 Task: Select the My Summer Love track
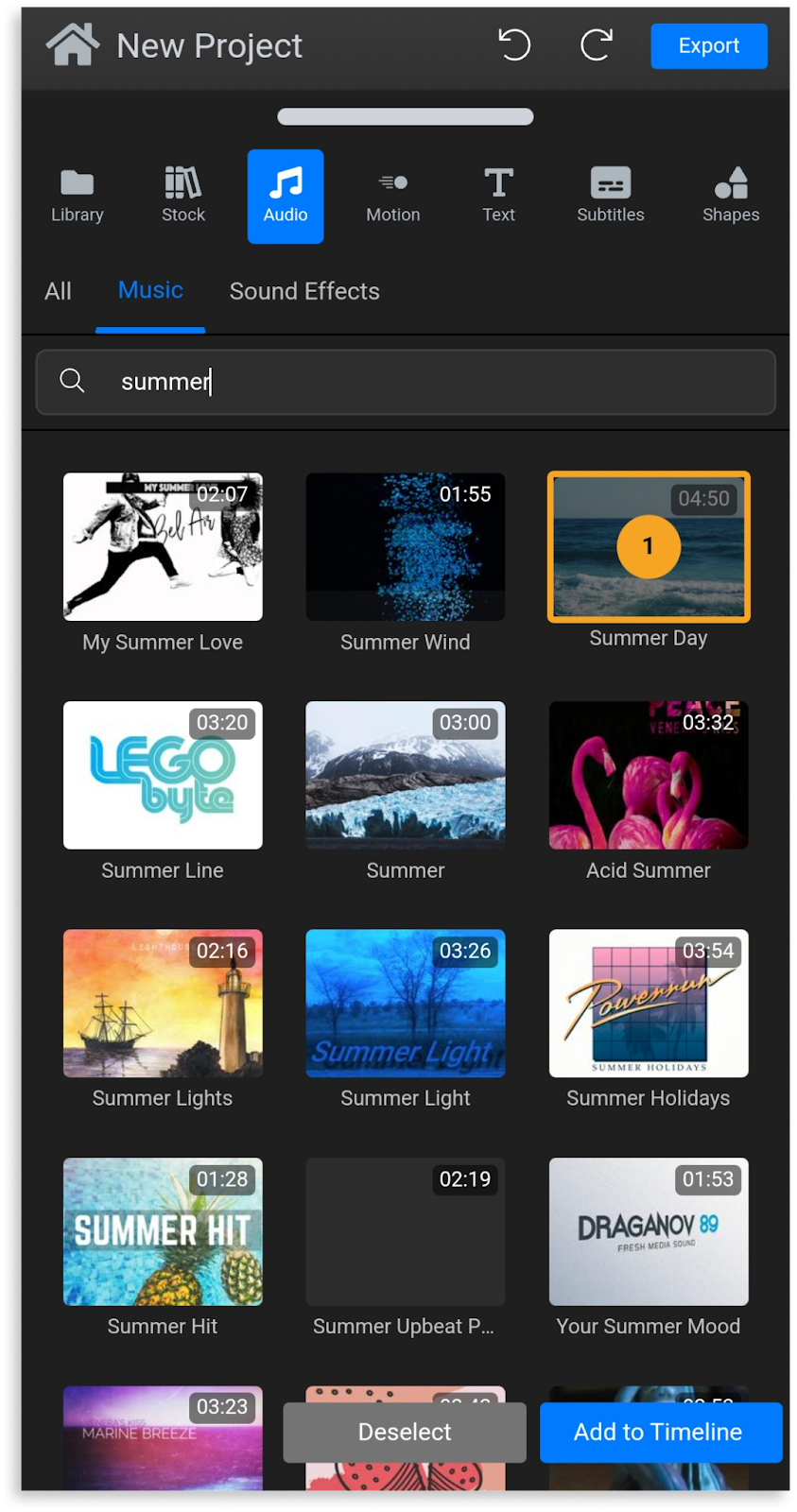[x=163, y=547]
